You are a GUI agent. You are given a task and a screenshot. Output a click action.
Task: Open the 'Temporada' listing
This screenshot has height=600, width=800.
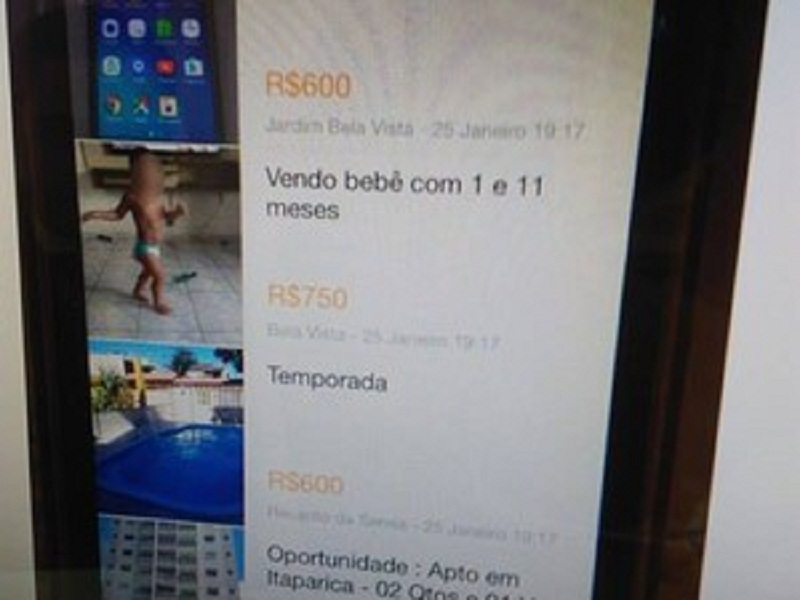(327, 380)
